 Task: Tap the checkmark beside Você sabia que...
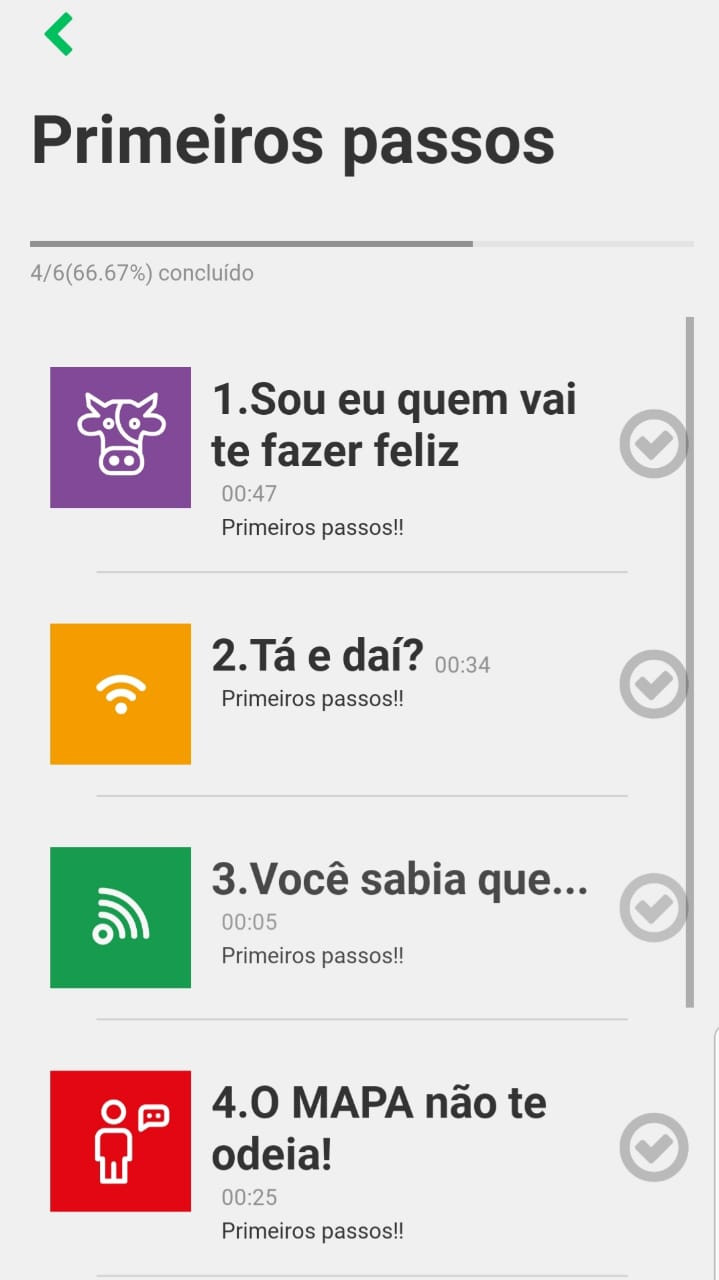coord(654,907)
